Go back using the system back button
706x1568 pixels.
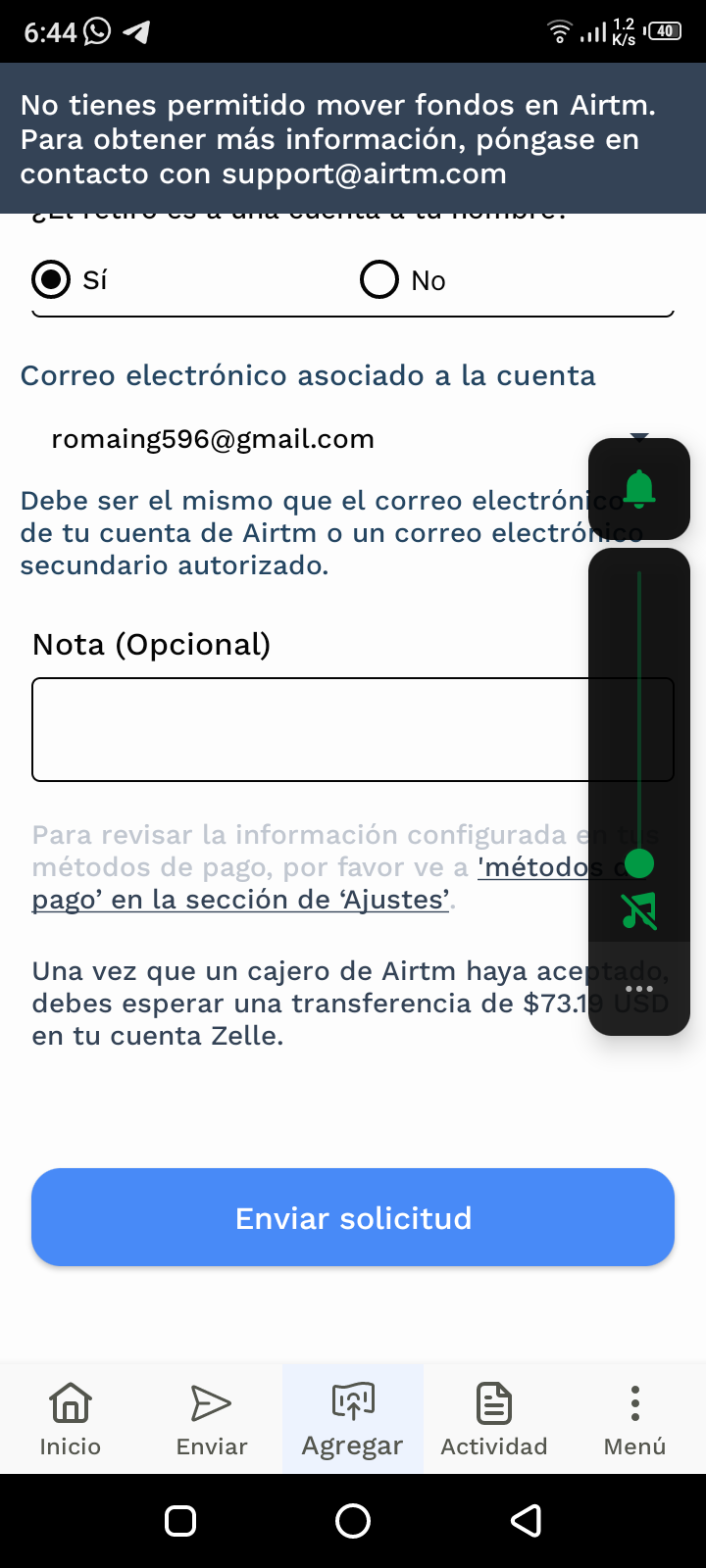(x=527, y=1521)
